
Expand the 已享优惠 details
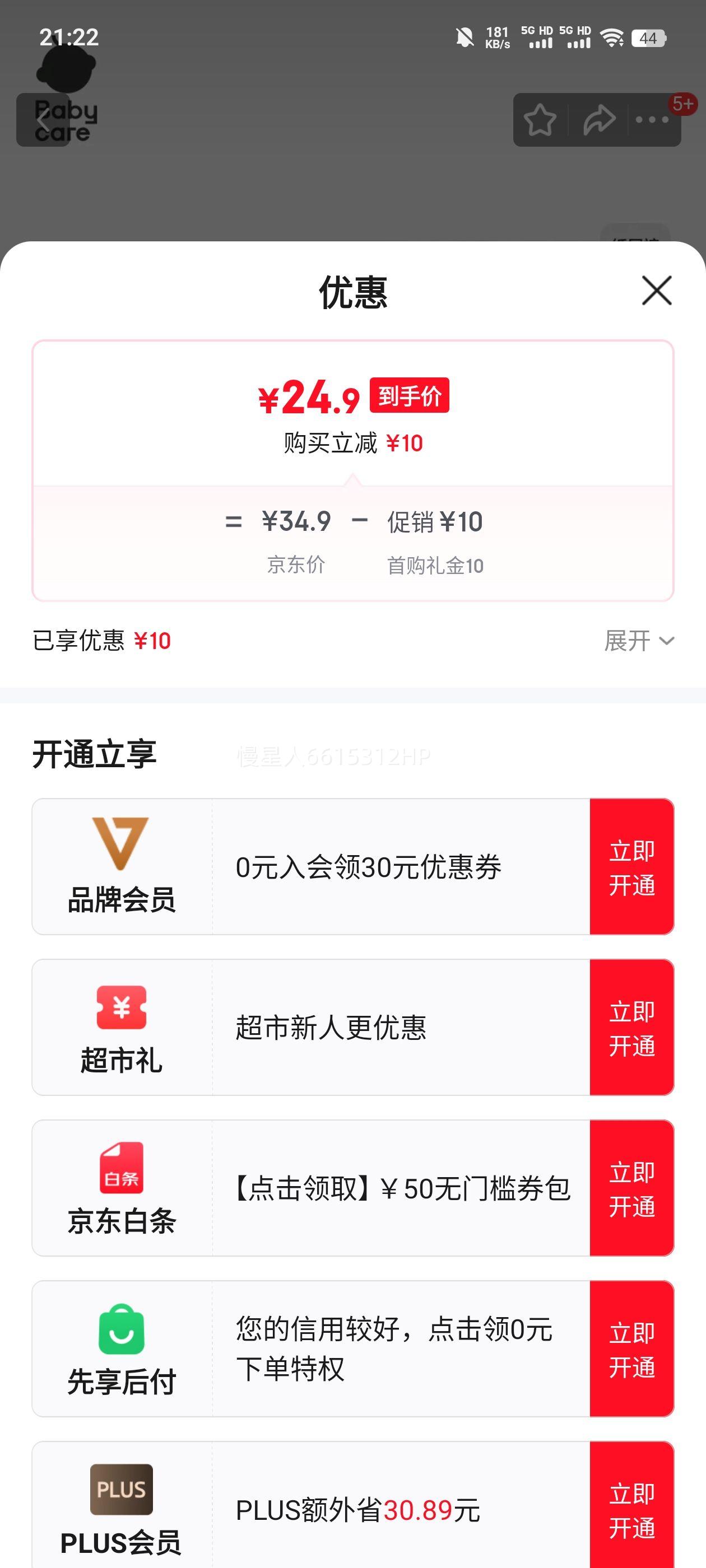point(639,640)
